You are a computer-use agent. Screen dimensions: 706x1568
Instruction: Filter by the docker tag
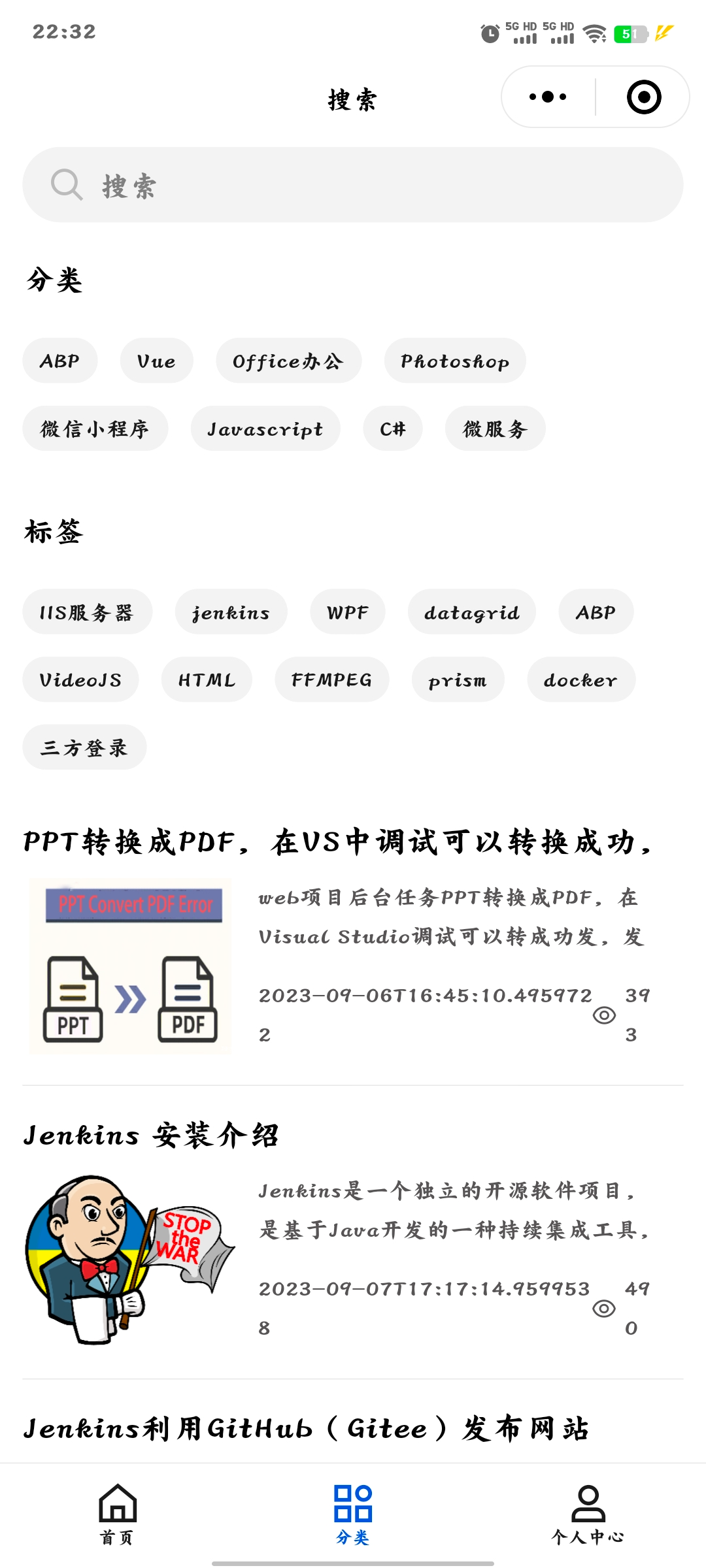click(581, 679)
